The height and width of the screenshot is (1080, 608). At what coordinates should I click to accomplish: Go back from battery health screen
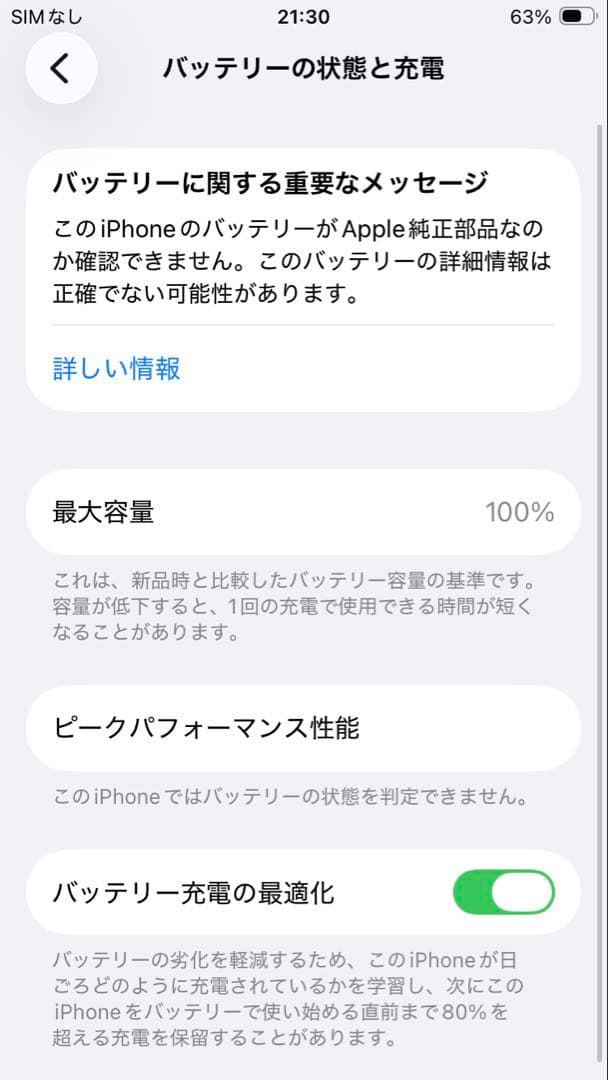pyautogui.click(x=61, y=68)
